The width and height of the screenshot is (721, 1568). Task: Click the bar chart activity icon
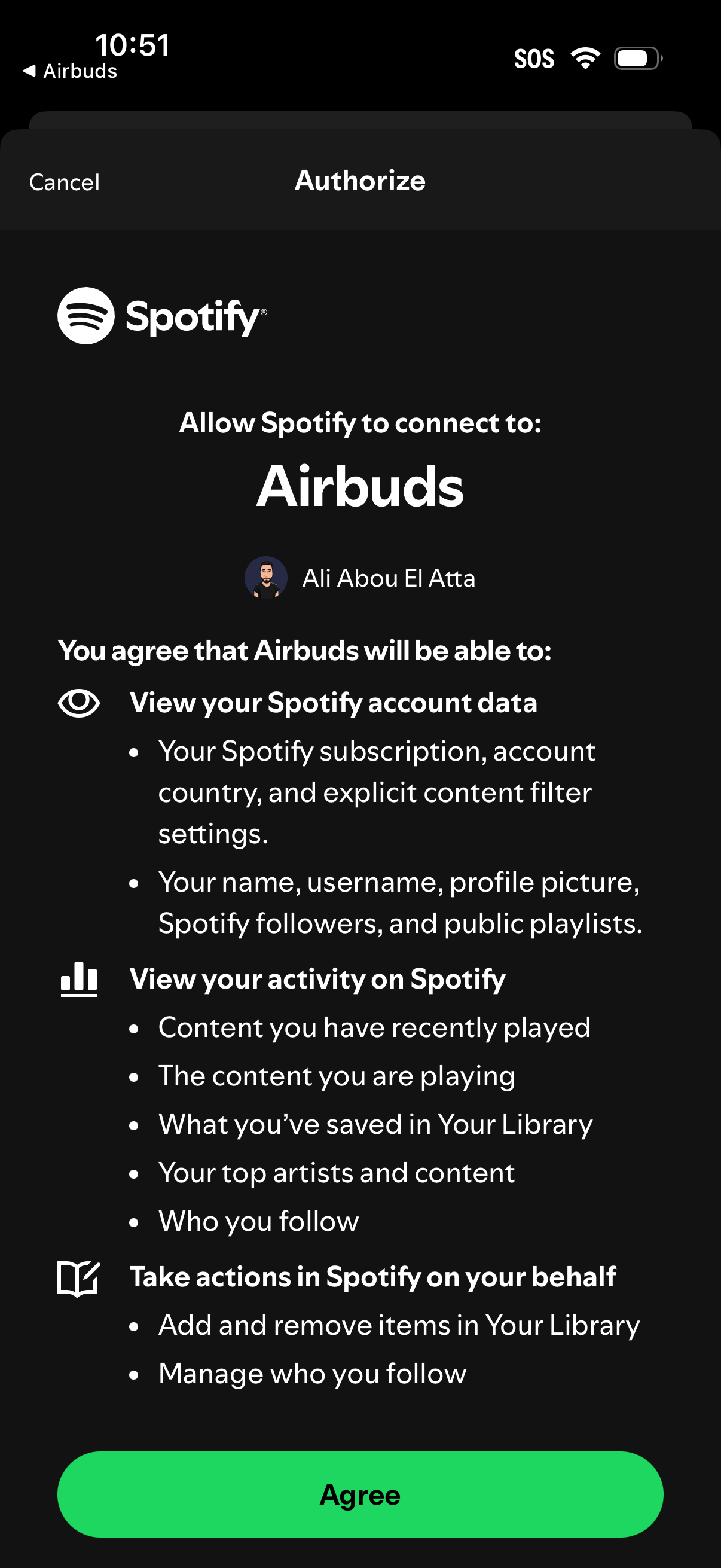point(78,979)
